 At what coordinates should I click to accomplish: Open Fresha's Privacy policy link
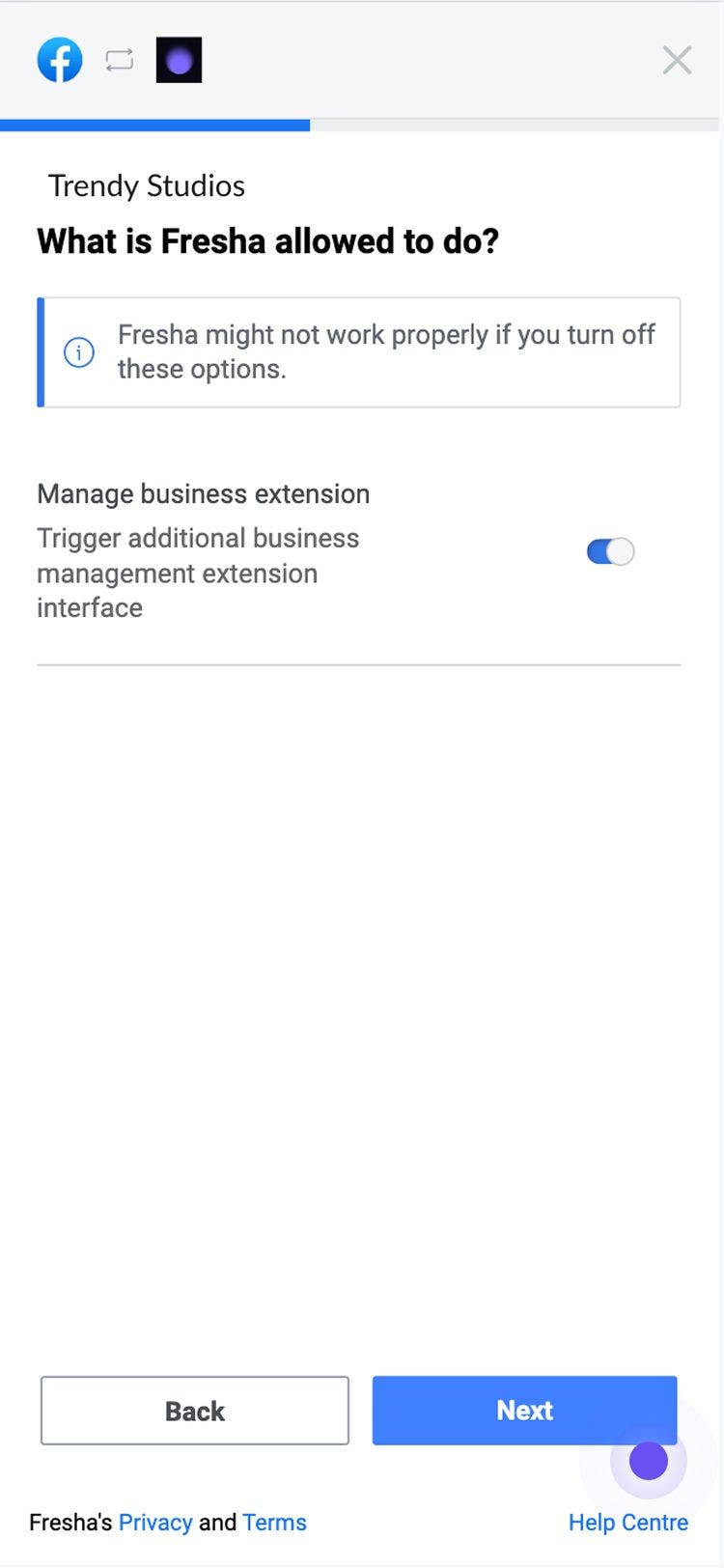155,1523
